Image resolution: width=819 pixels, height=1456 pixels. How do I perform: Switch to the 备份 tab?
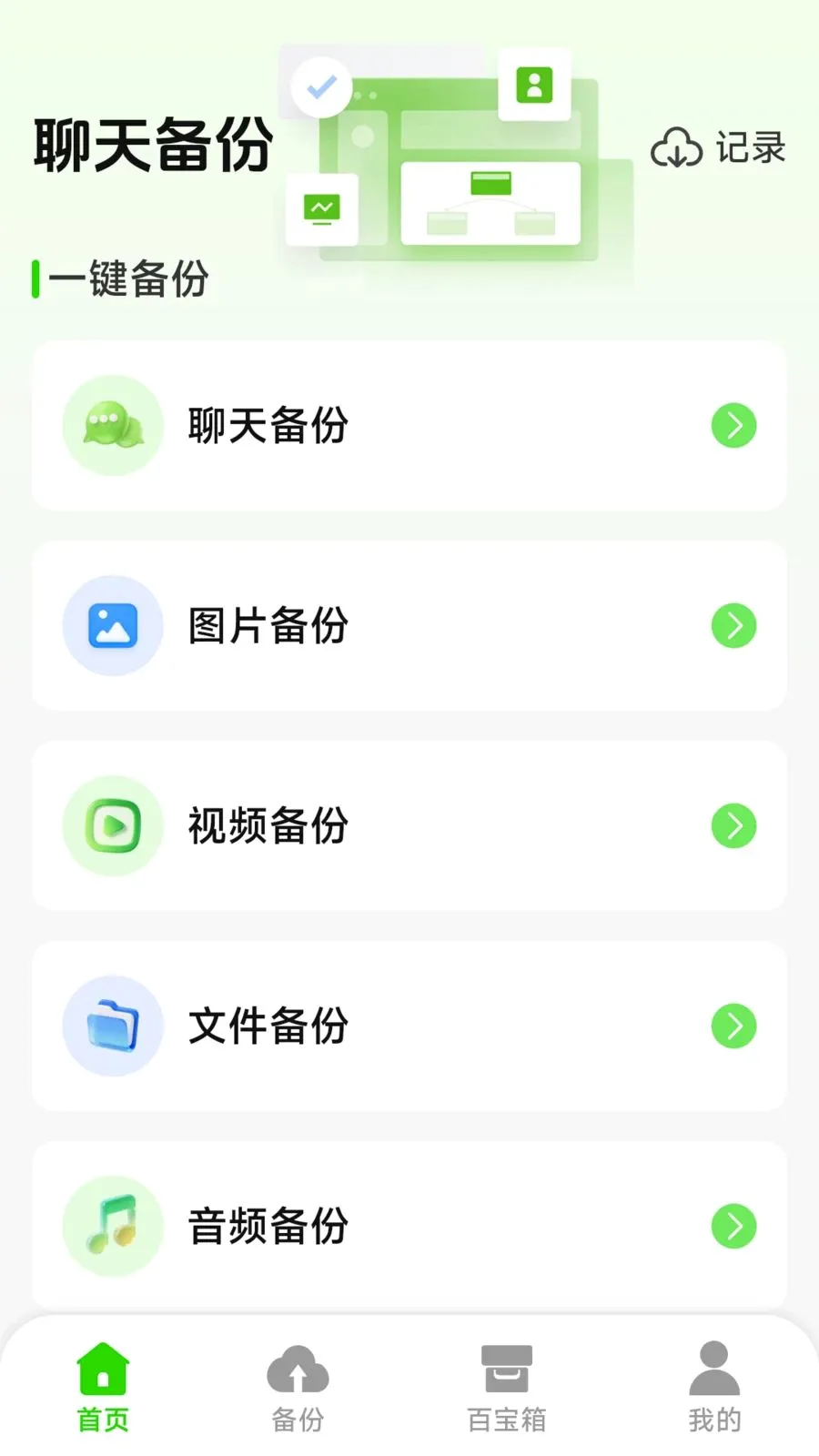298,1388
